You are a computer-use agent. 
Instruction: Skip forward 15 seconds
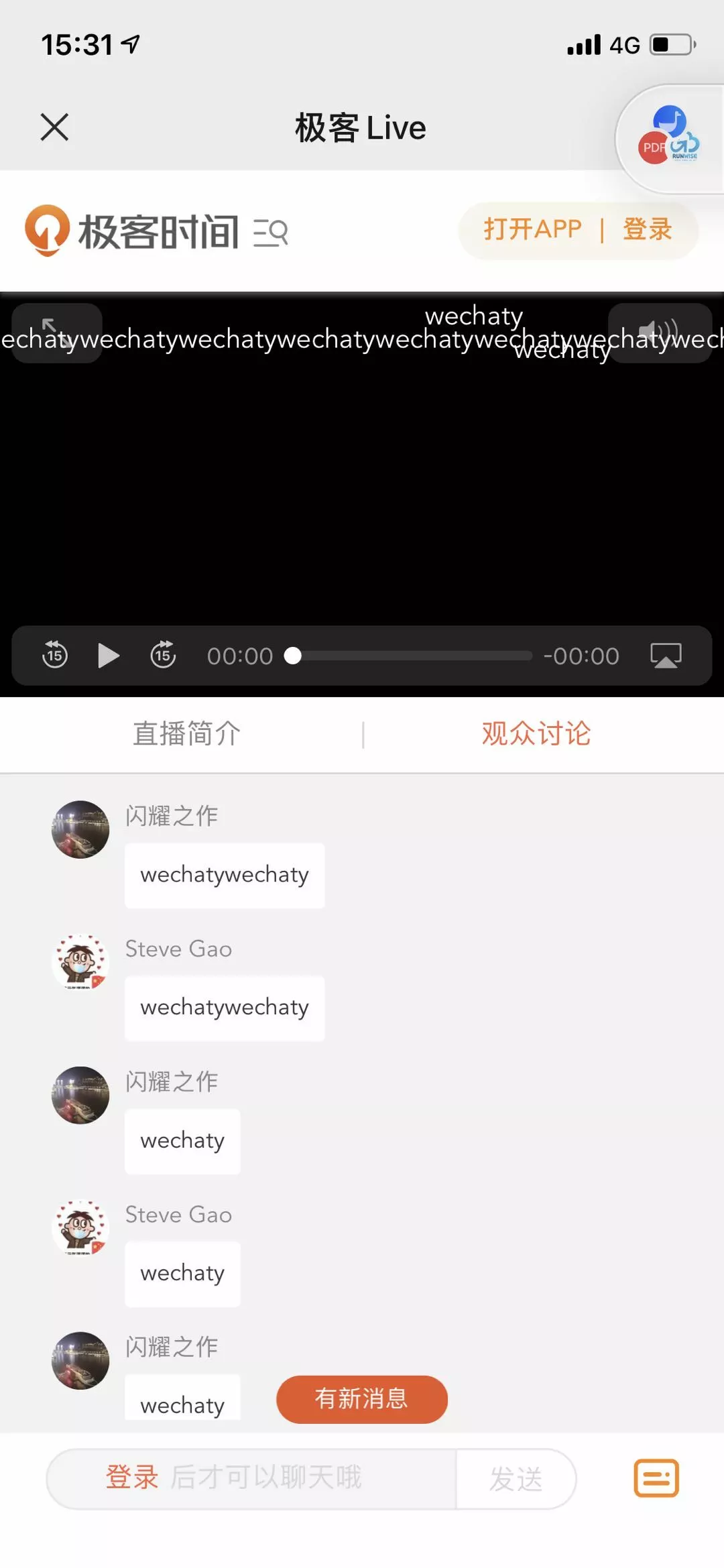click(163, 655)
